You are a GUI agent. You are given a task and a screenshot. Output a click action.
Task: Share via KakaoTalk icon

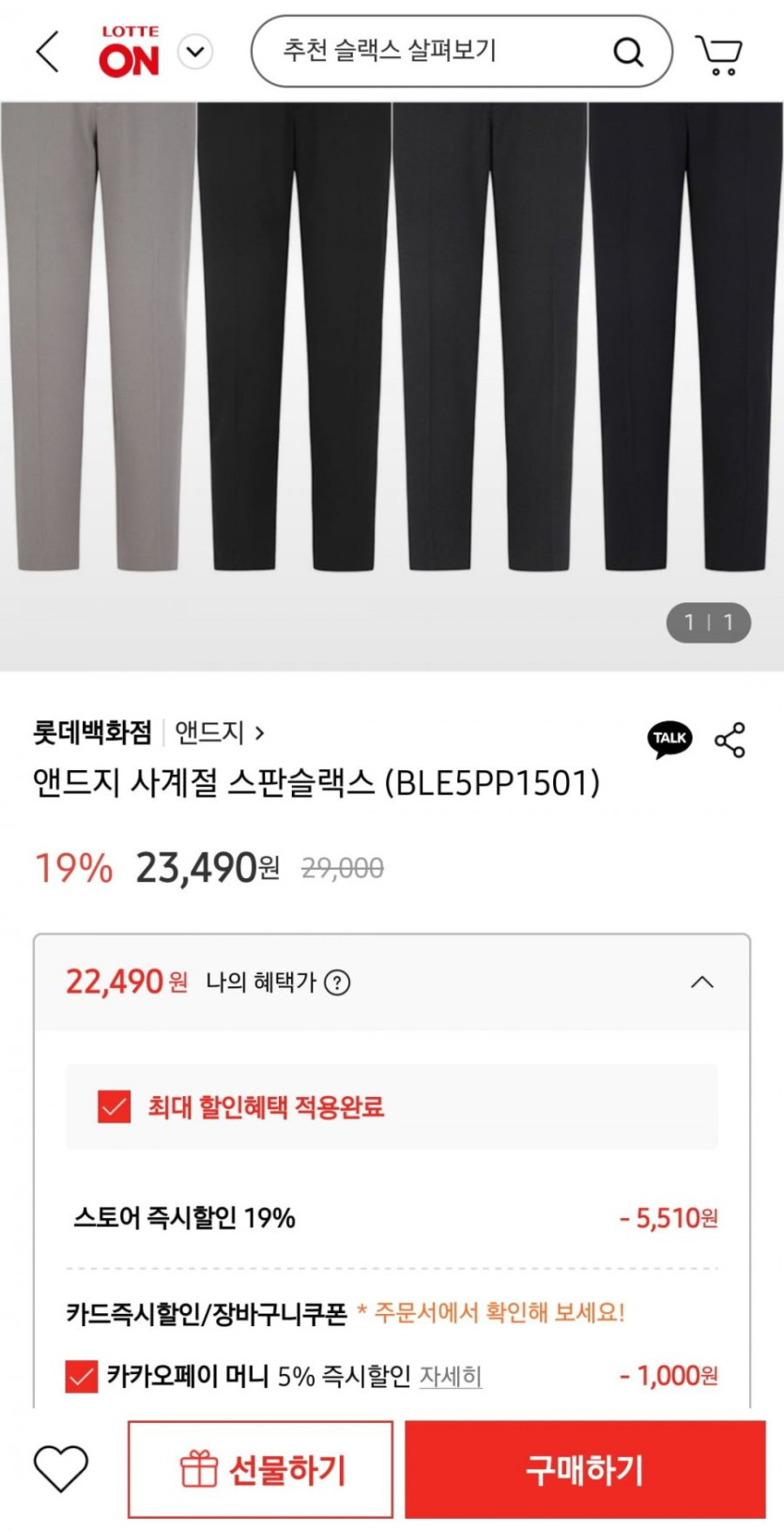[669, 739]
